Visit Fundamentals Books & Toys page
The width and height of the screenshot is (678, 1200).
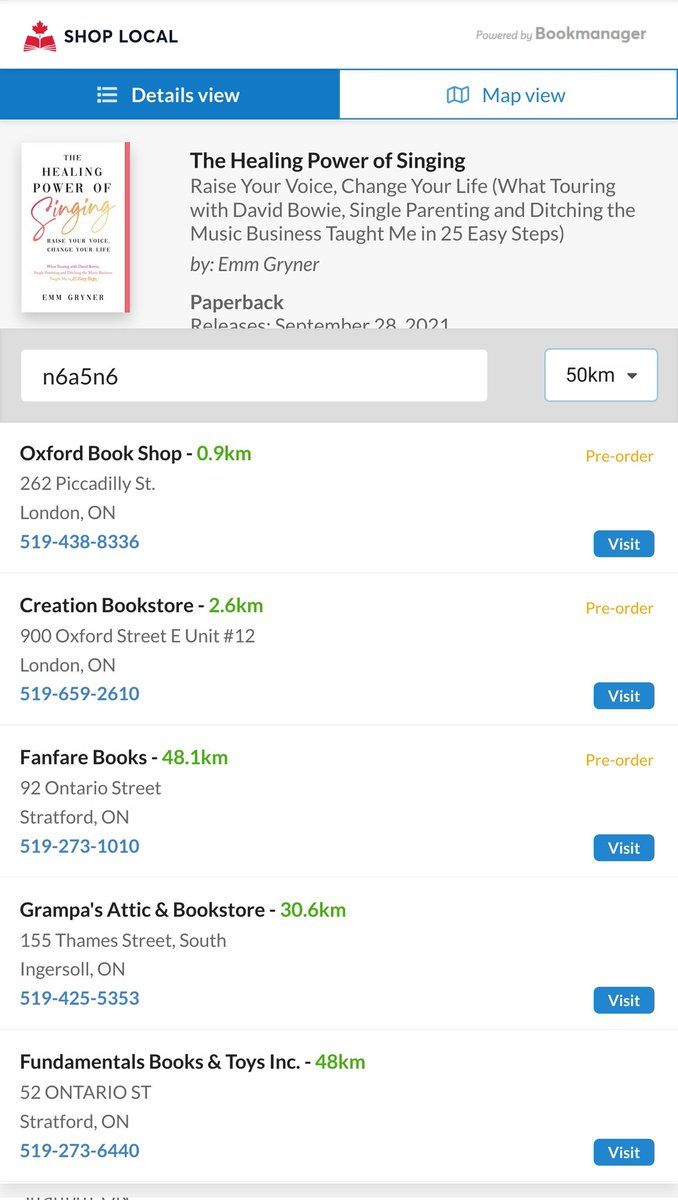click(623, 1152)
